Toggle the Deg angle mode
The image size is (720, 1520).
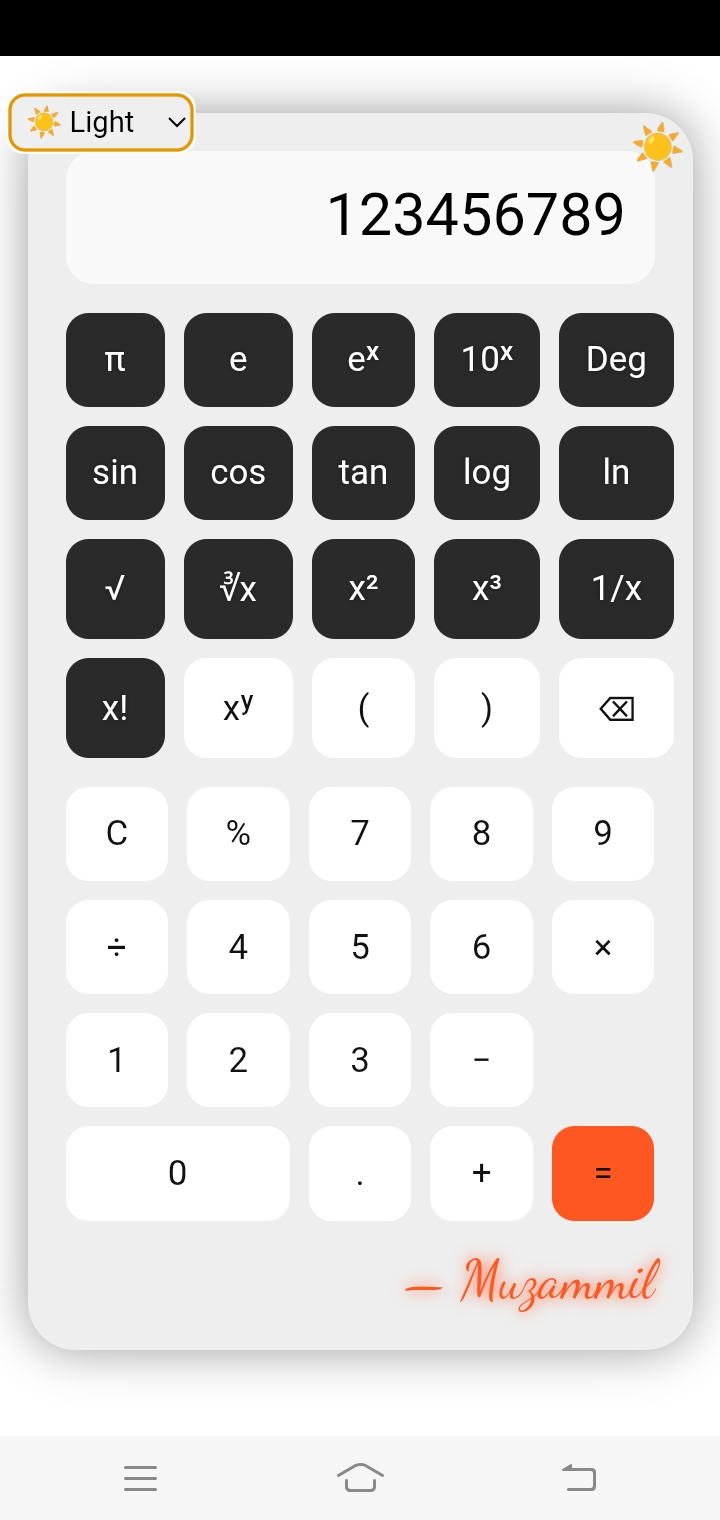point(616,360)
